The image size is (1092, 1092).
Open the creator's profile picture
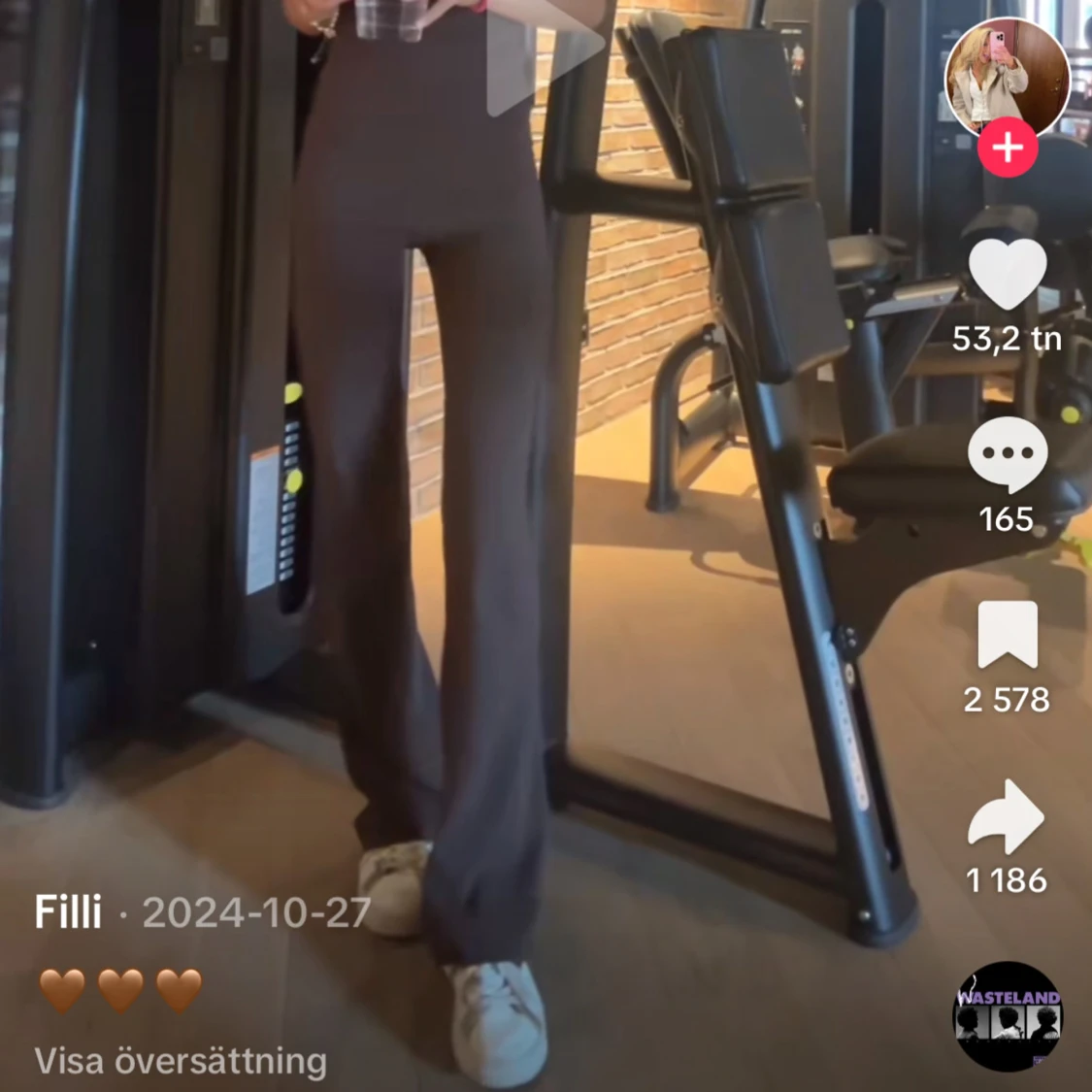point(1007,76)
